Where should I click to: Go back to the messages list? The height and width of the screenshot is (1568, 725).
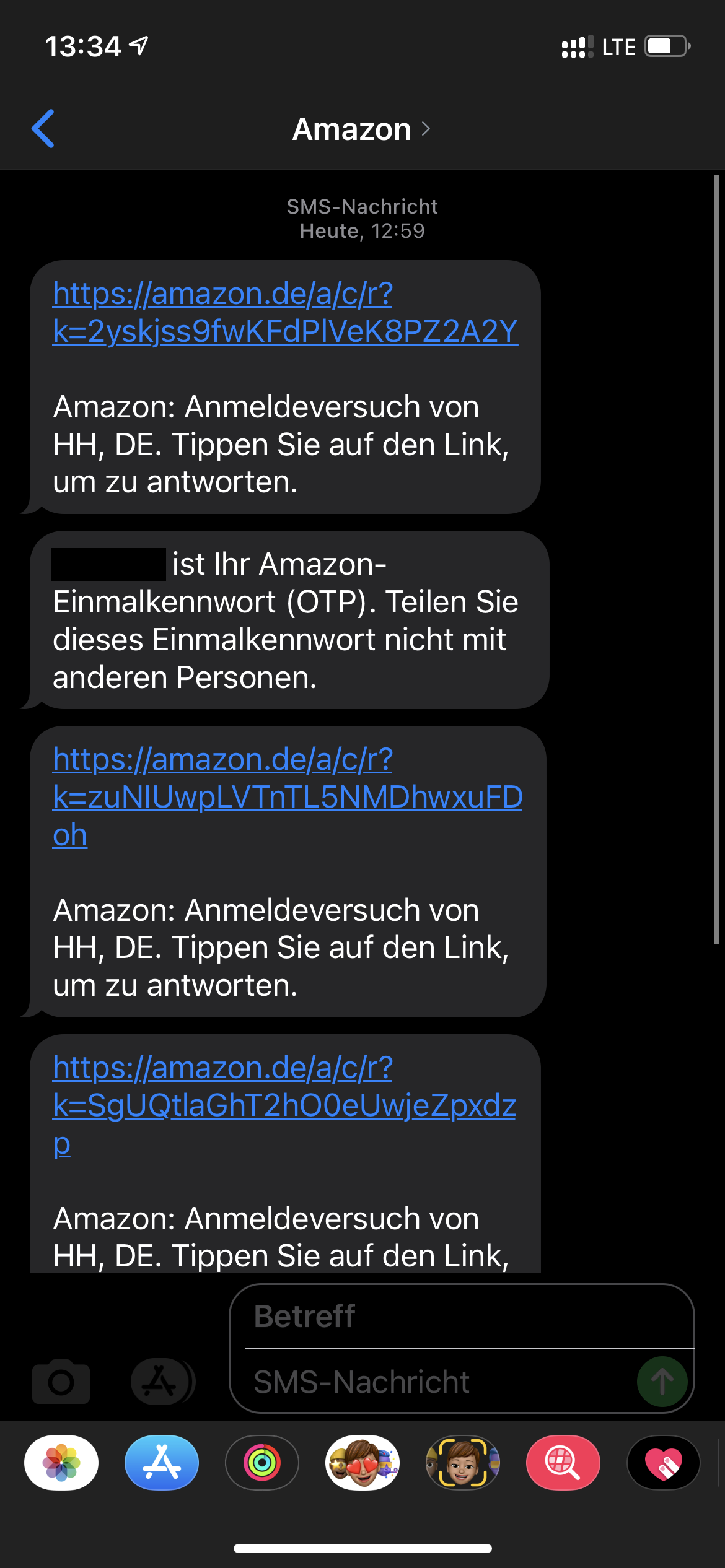click(43, 129)
